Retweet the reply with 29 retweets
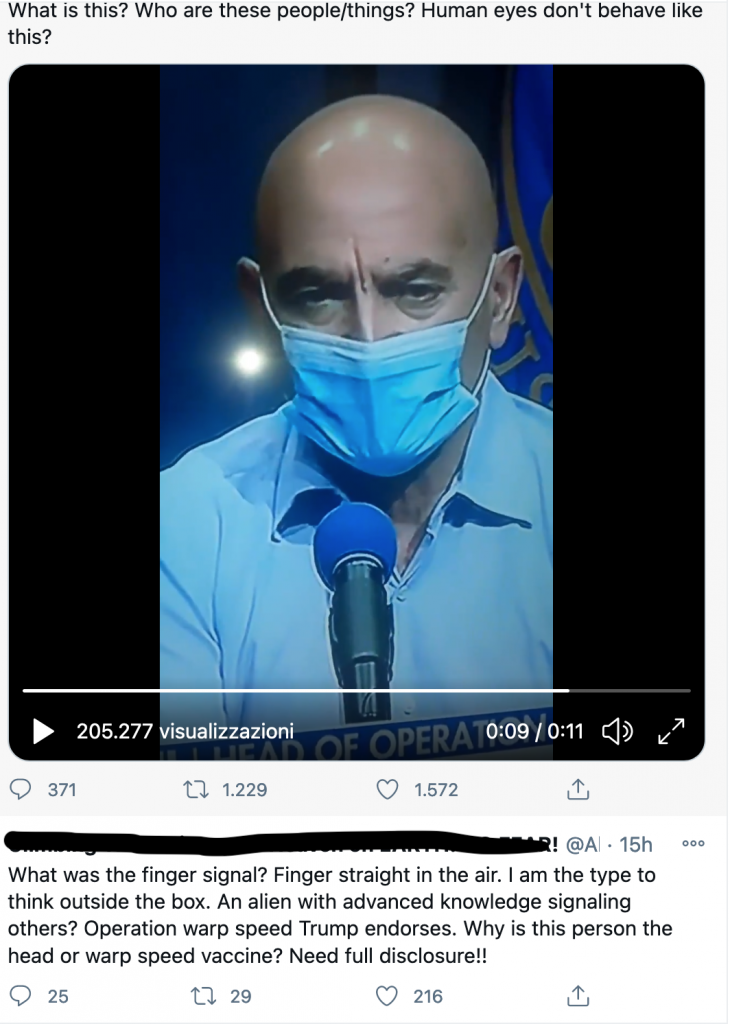The image size is (730, 1024). click(203, 995)
